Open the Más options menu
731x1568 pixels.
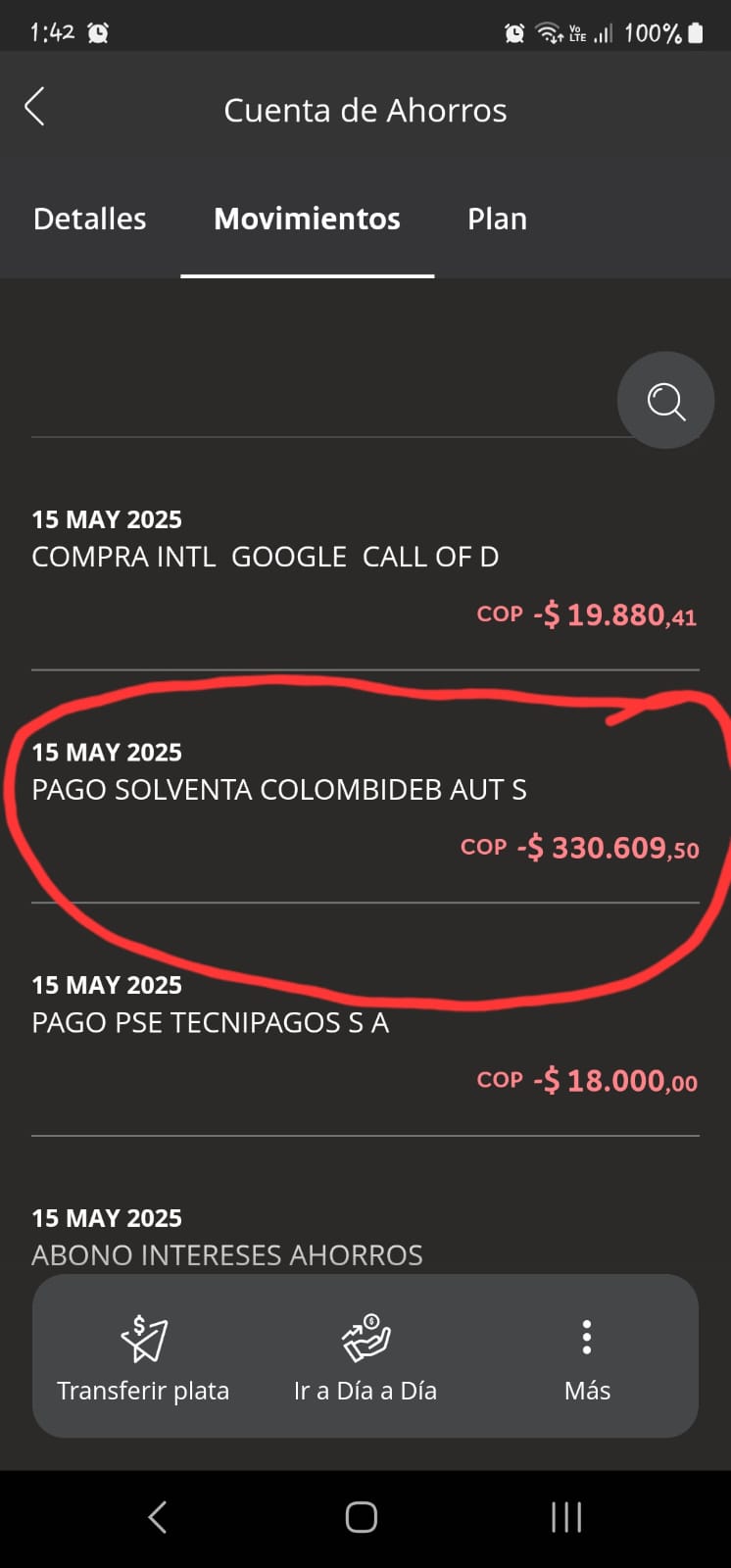587,1357
